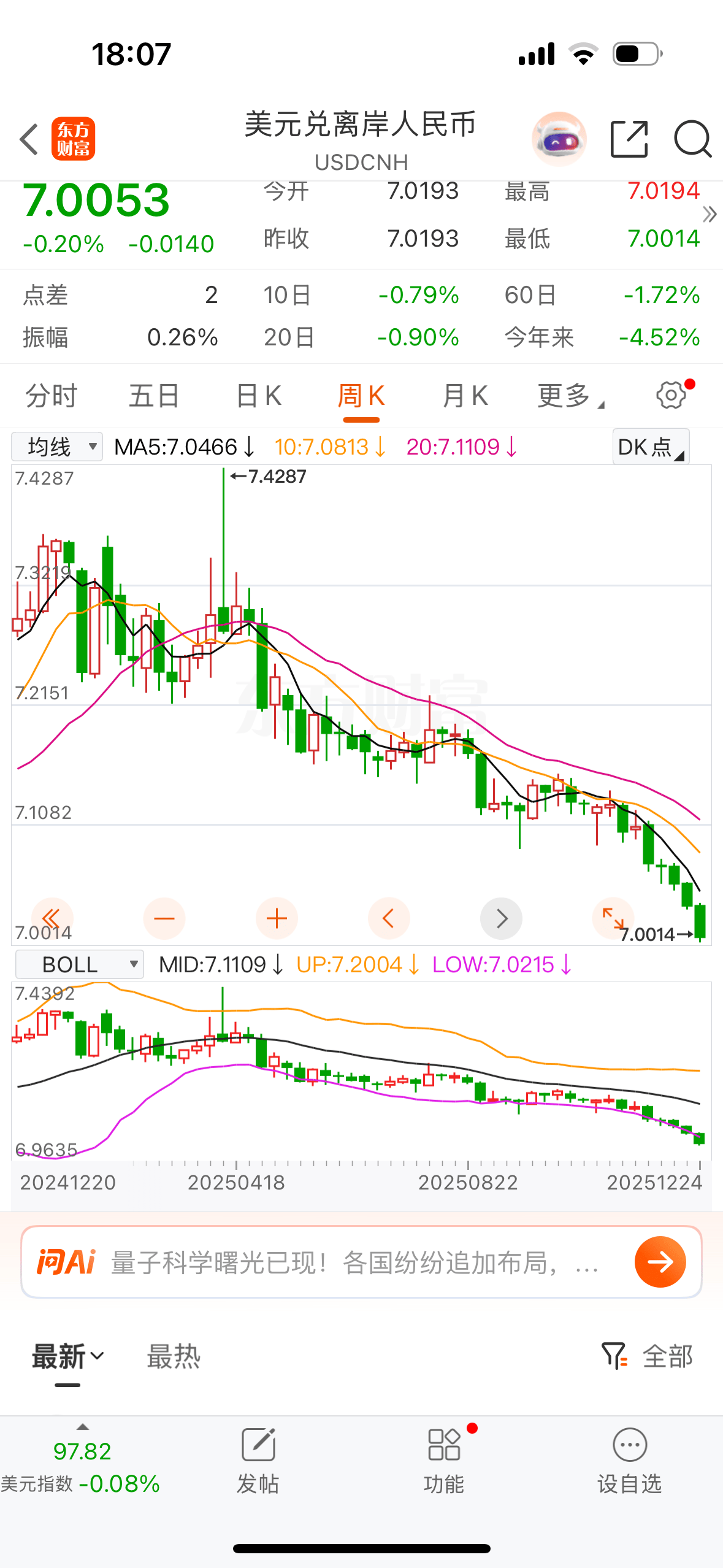Screen dimensions: 723x1568
Task: Go back with the left arrow
Action: click(x=29, y=139)
